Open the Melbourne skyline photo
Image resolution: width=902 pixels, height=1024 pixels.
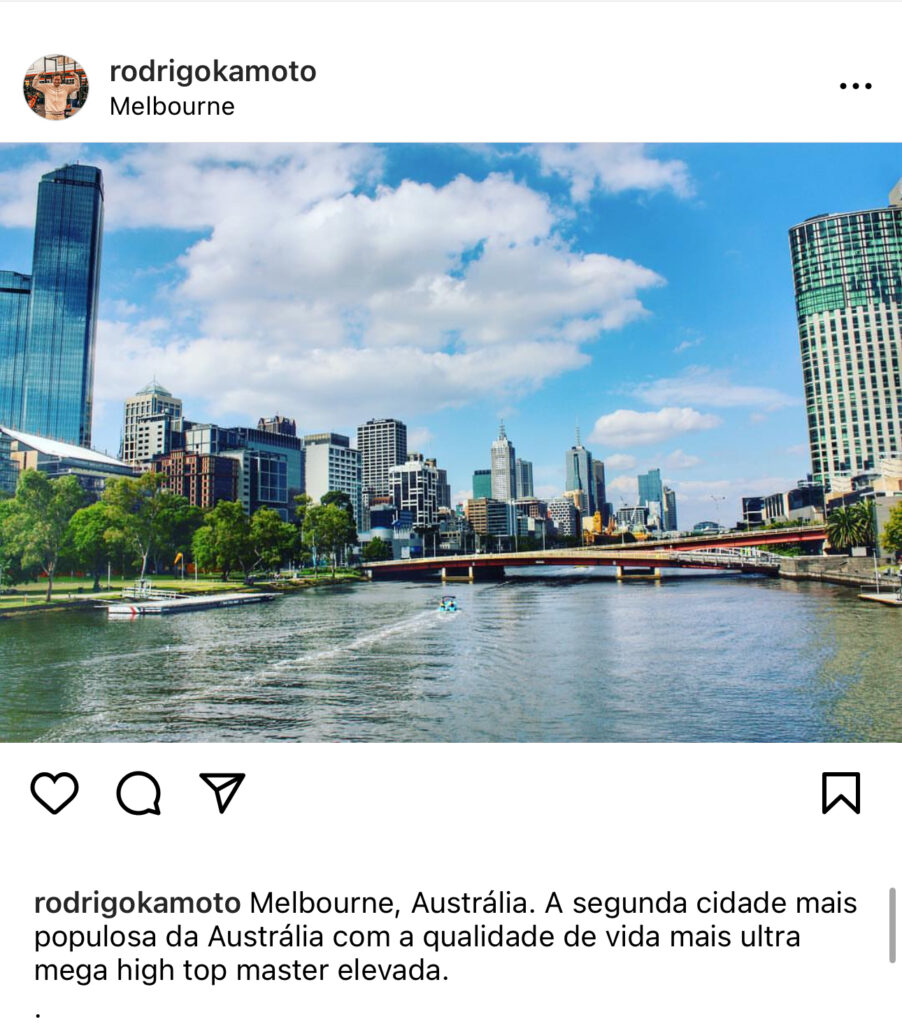(450, 442)
